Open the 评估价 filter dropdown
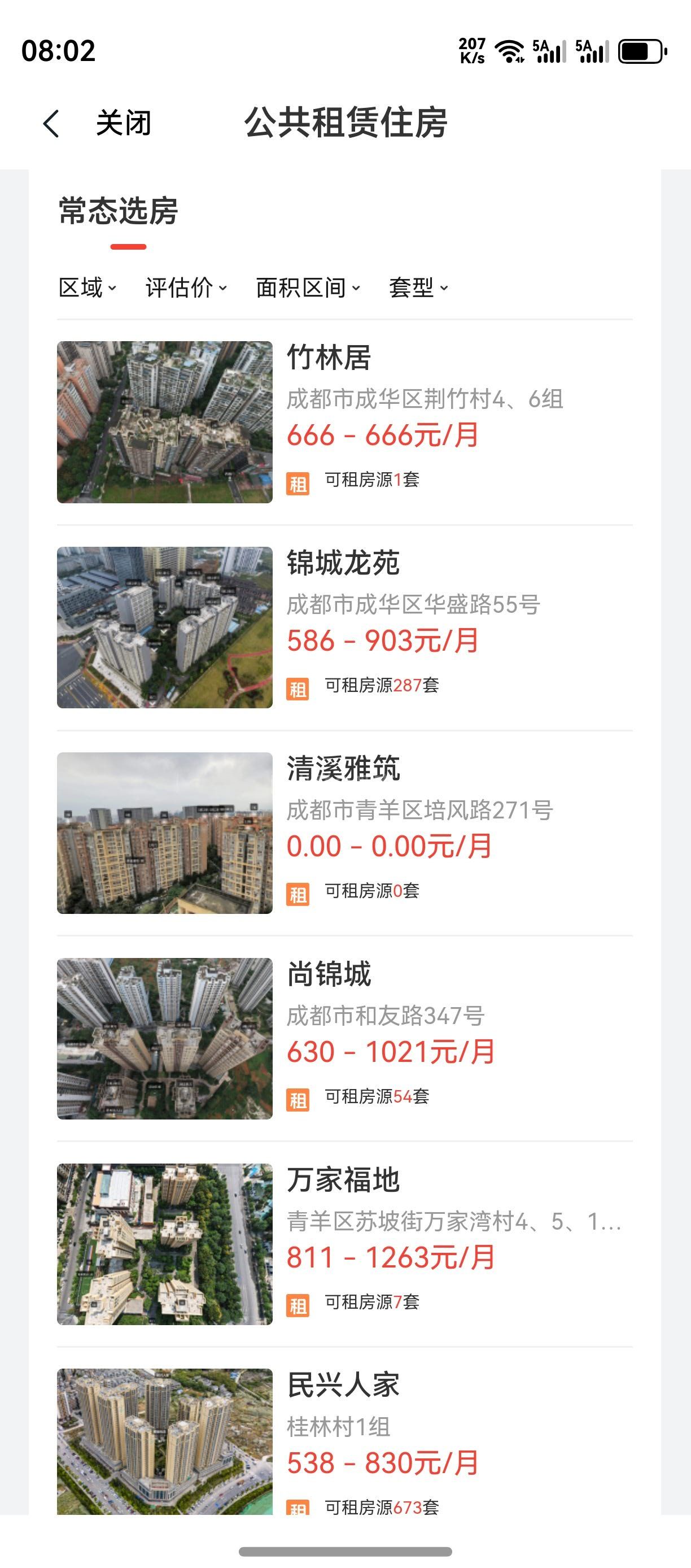 (x=186, y=288)
